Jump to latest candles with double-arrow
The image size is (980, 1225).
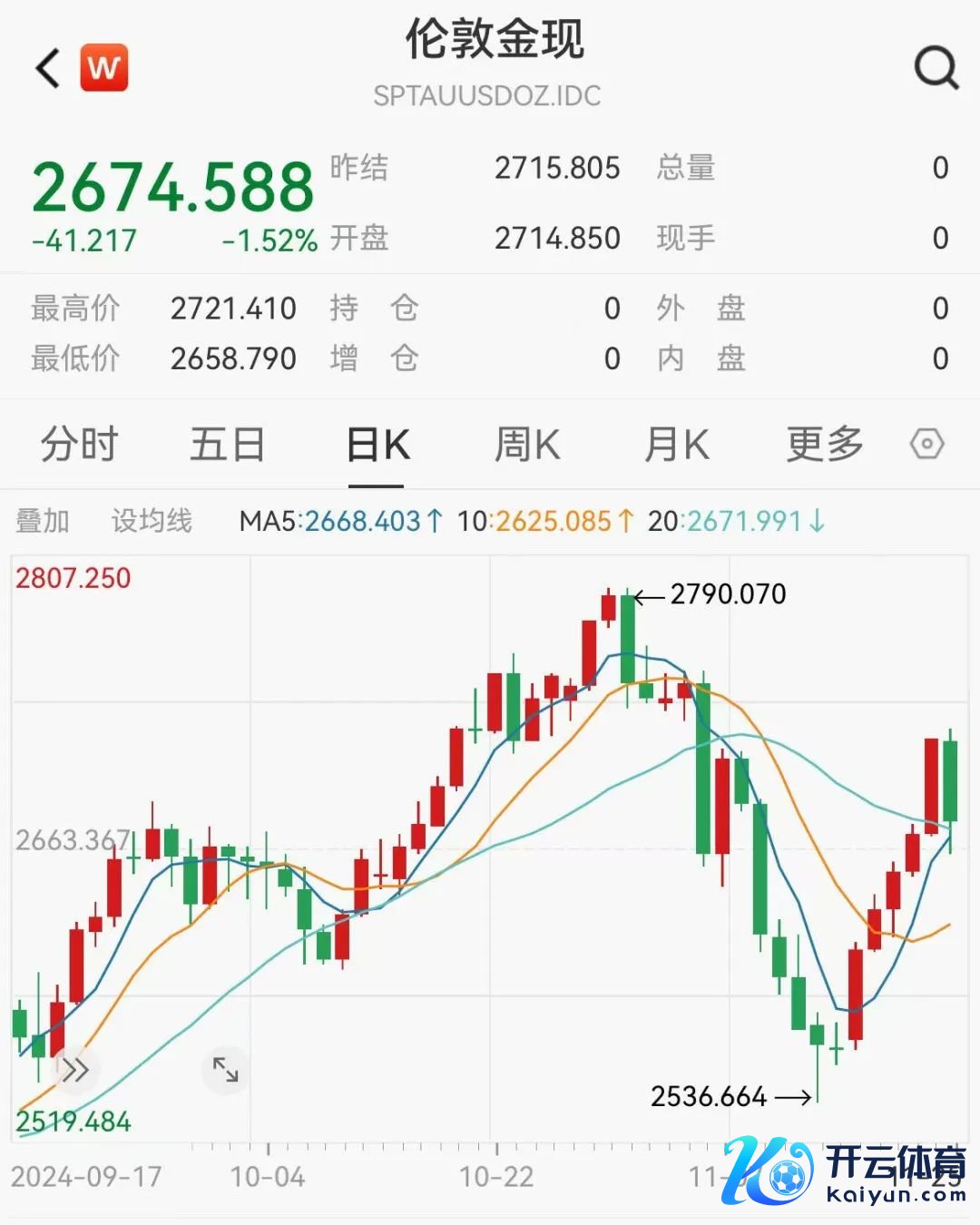pyautogui.click(x=74, y=1071)
